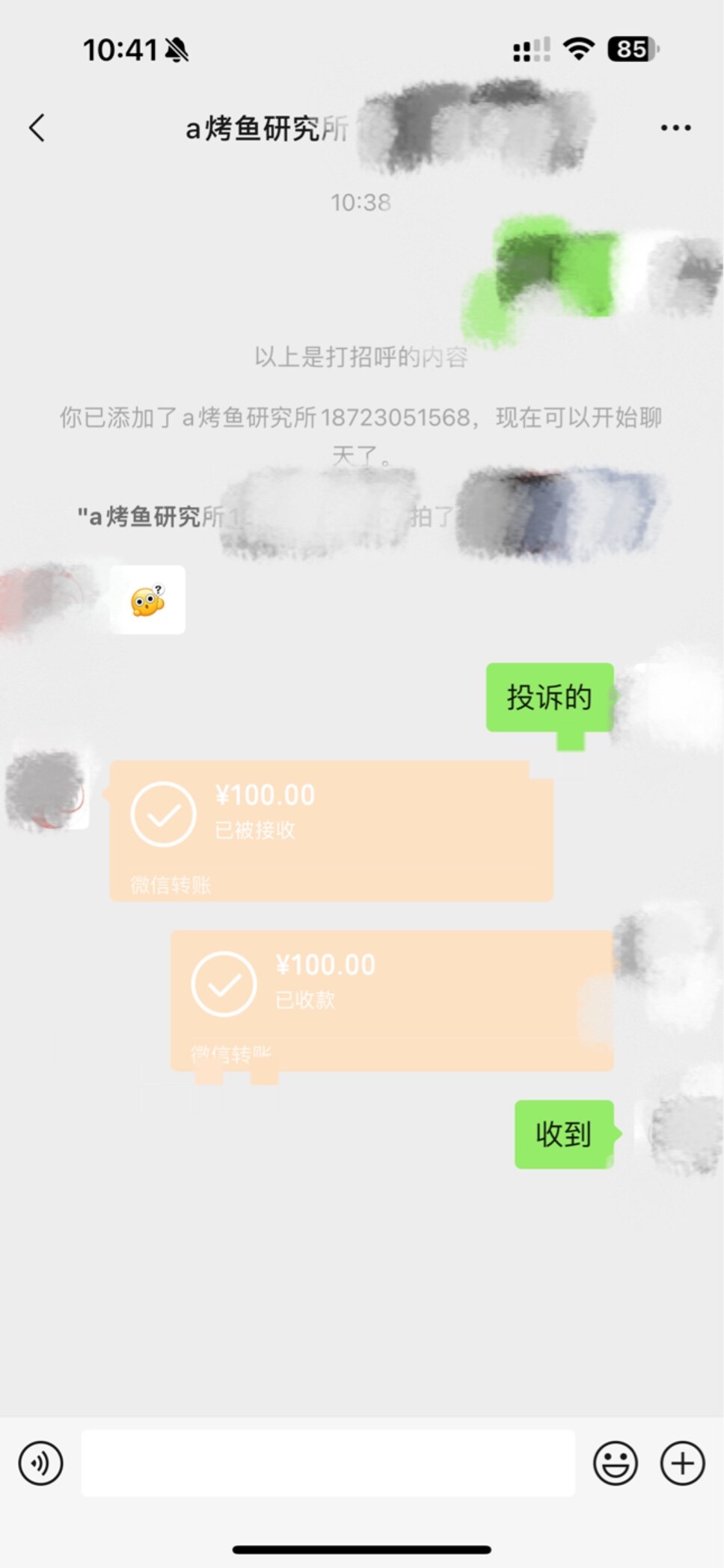Open the plus attachments menu
Image resolution: width=724 pixels, height=1568 pixels.
(682, 1463)
